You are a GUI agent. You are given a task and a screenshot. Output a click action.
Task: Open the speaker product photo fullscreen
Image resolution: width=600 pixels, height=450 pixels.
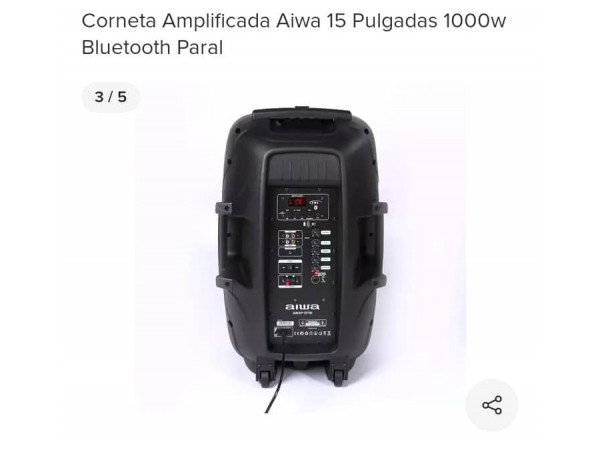click(300, 250)
